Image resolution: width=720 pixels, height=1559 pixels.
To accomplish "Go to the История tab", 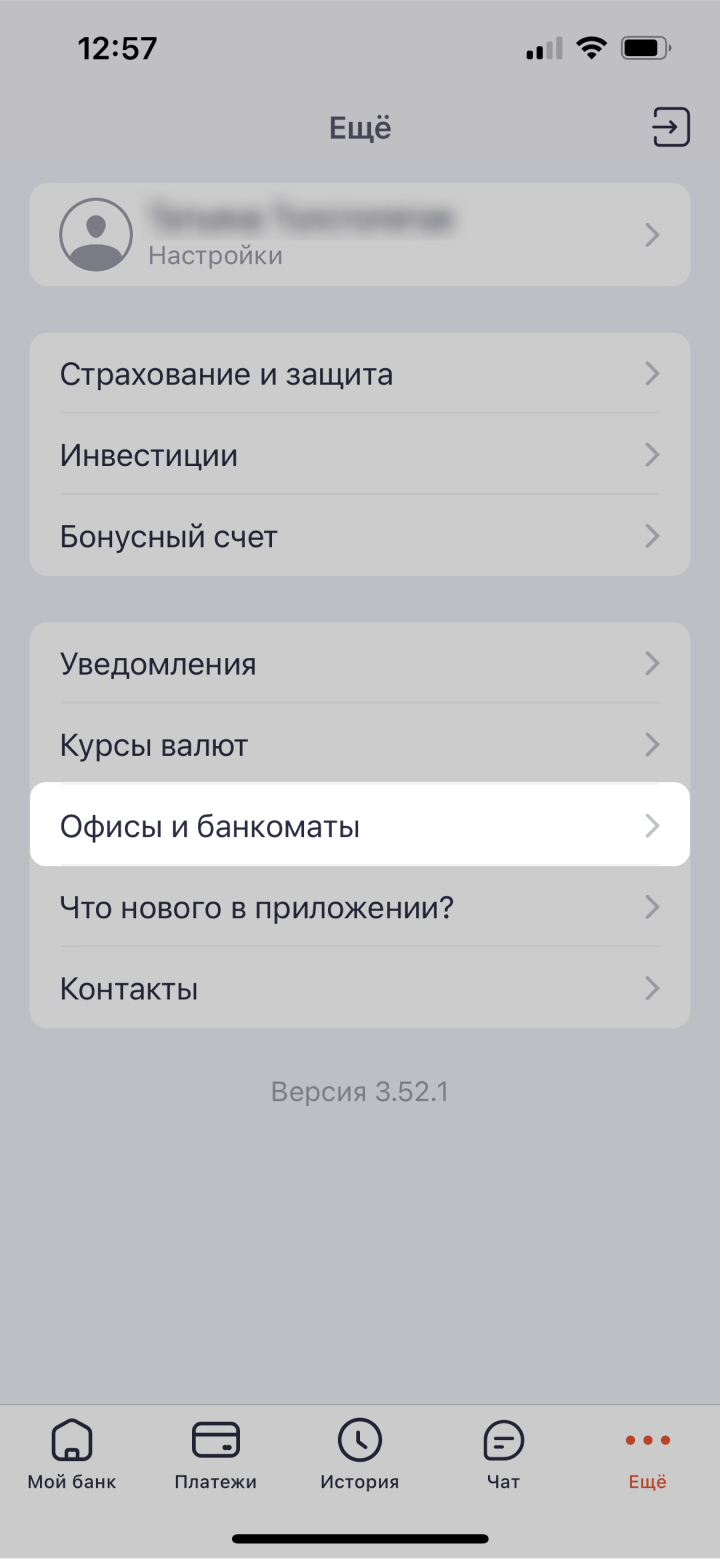I will [359, 1455].
